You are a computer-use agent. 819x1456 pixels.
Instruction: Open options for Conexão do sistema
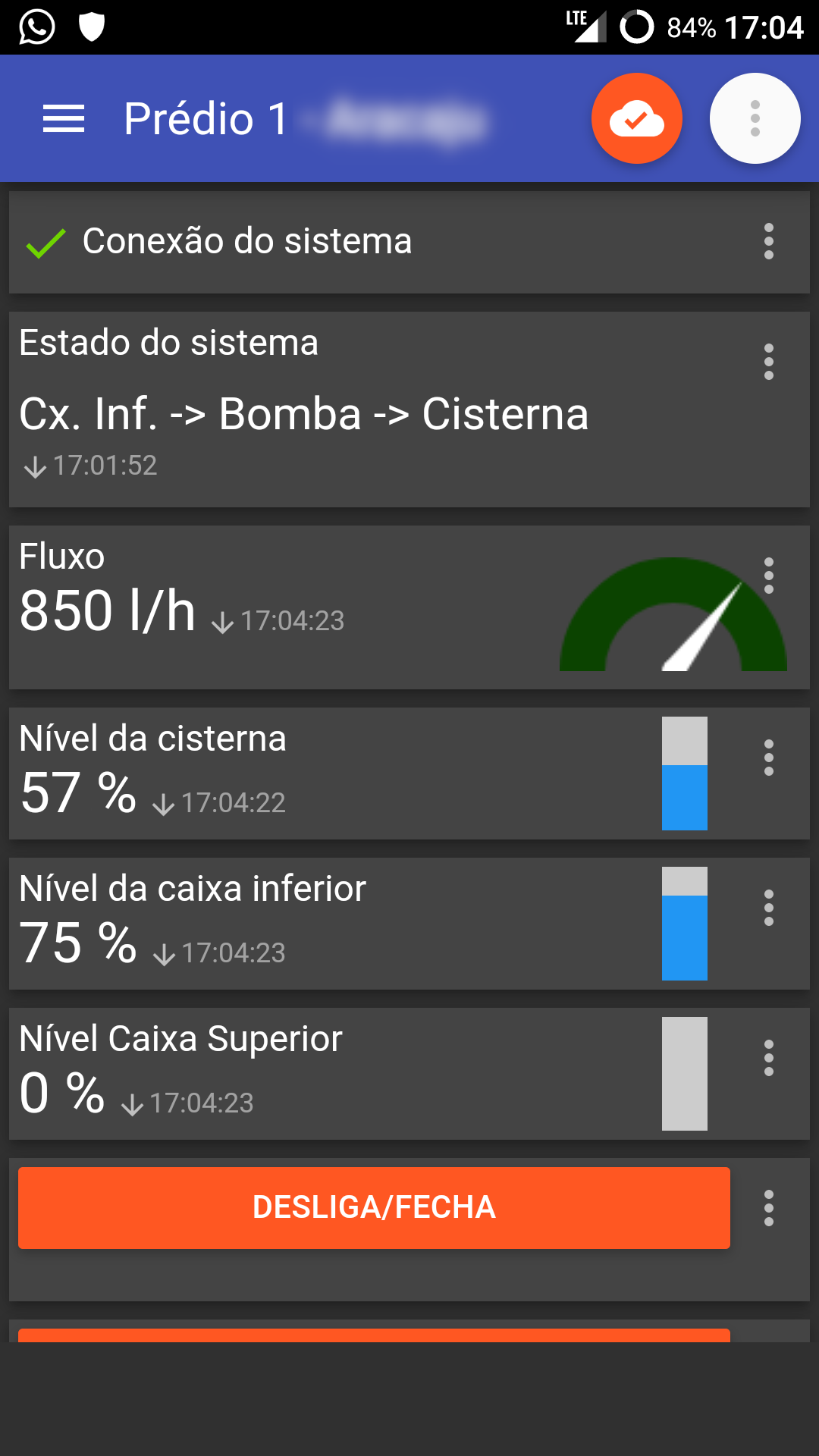768,241
